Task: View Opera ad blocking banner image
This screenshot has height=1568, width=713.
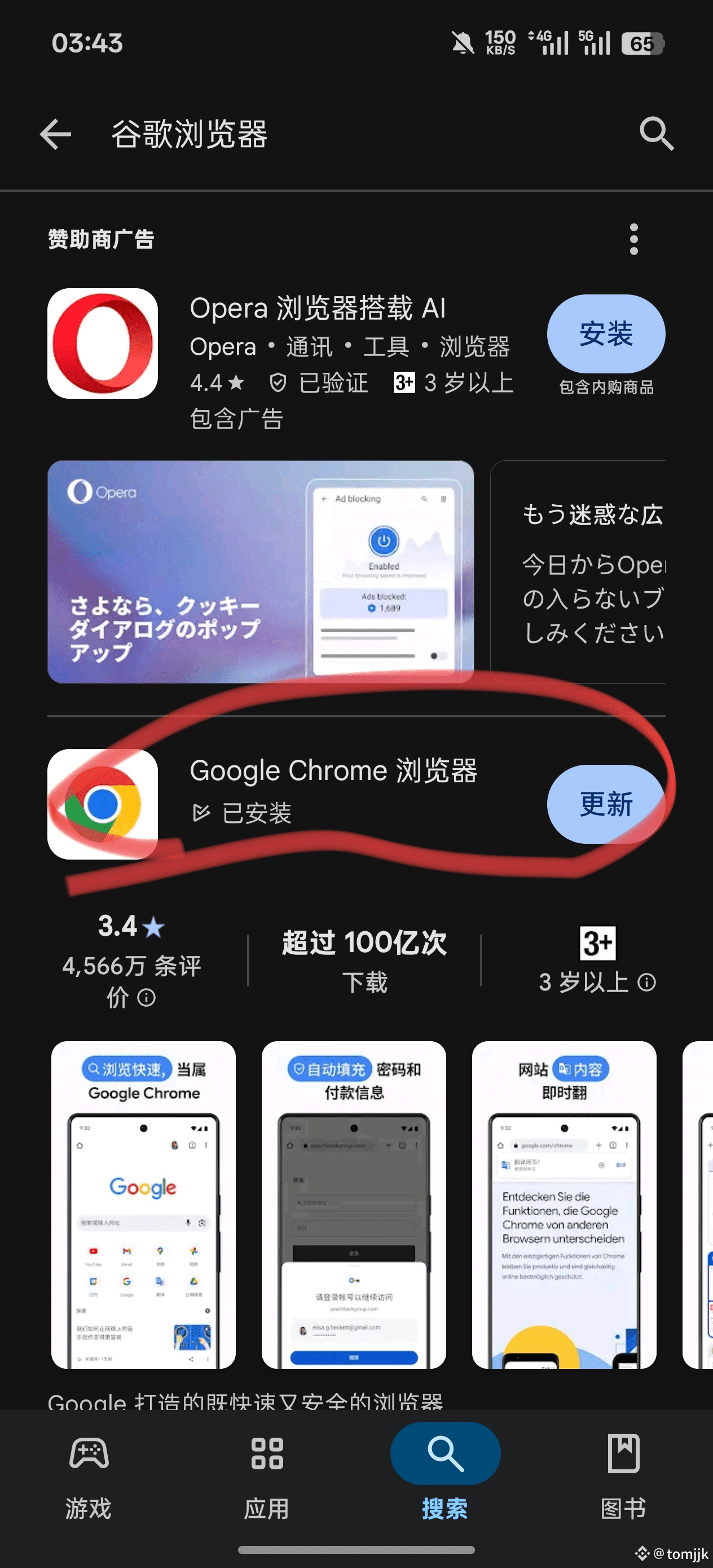Action: coord(261,571)
